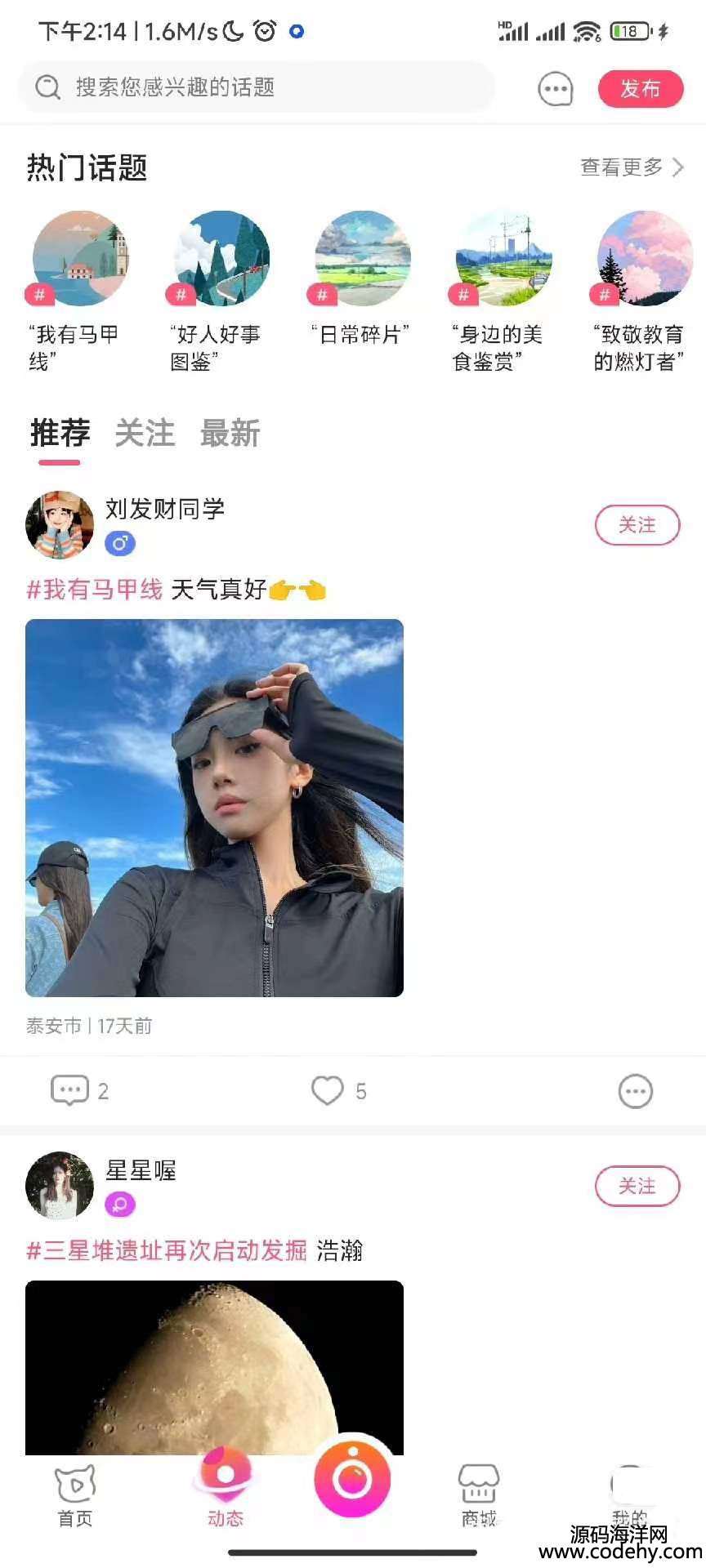
Task: Tap the 发布 publish button
Action: (x=640, y=89)
